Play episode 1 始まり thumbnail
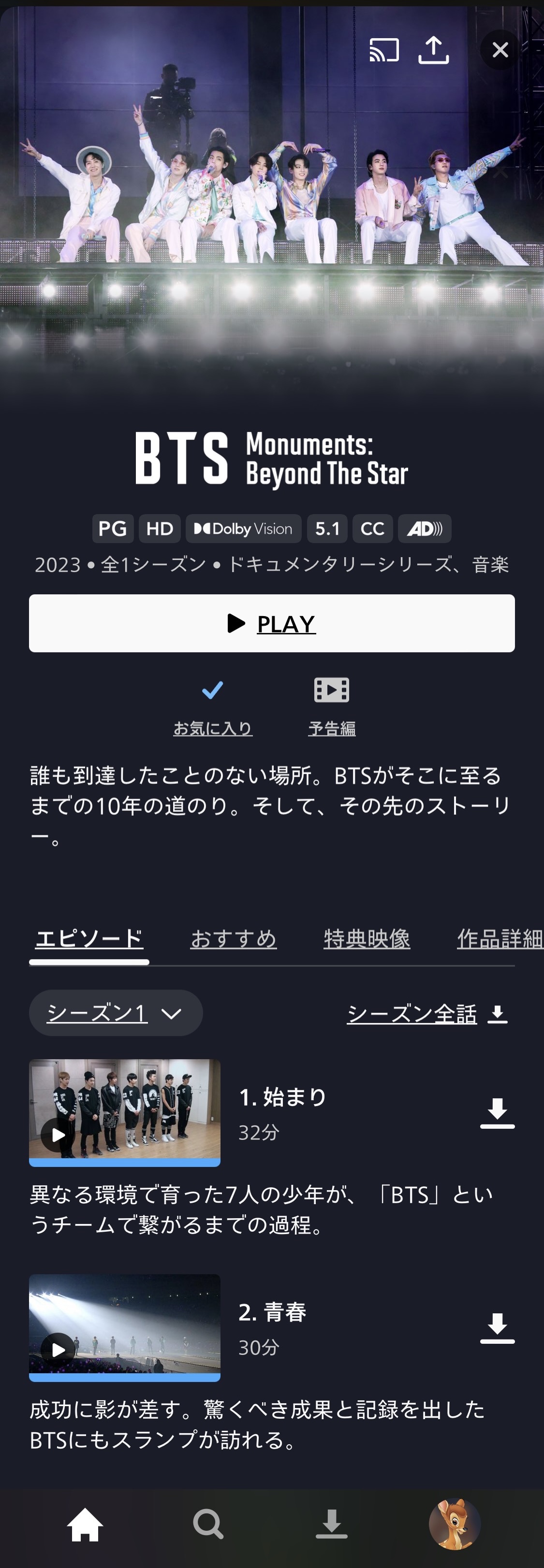 tap(125, 1112)
